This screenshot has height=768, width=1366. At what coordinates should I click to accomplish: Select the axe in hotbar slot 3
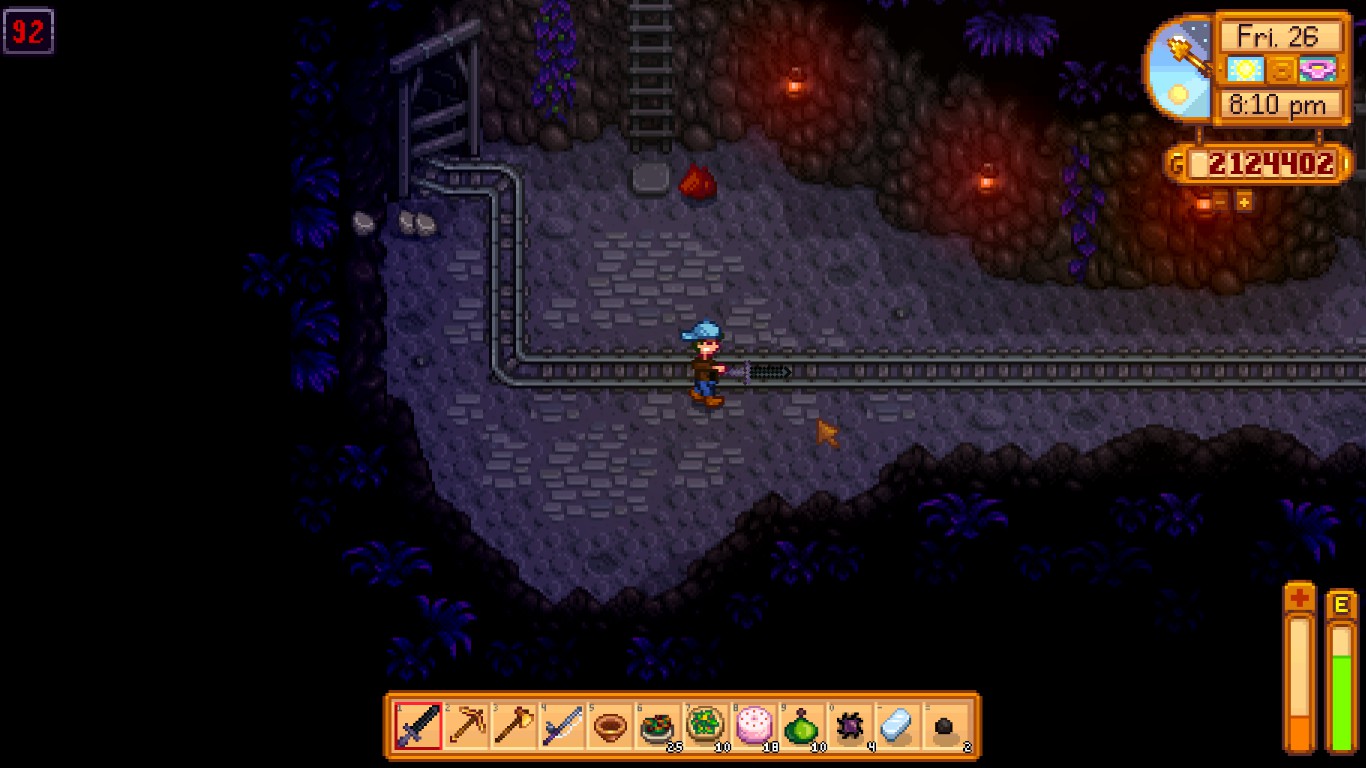514,726
